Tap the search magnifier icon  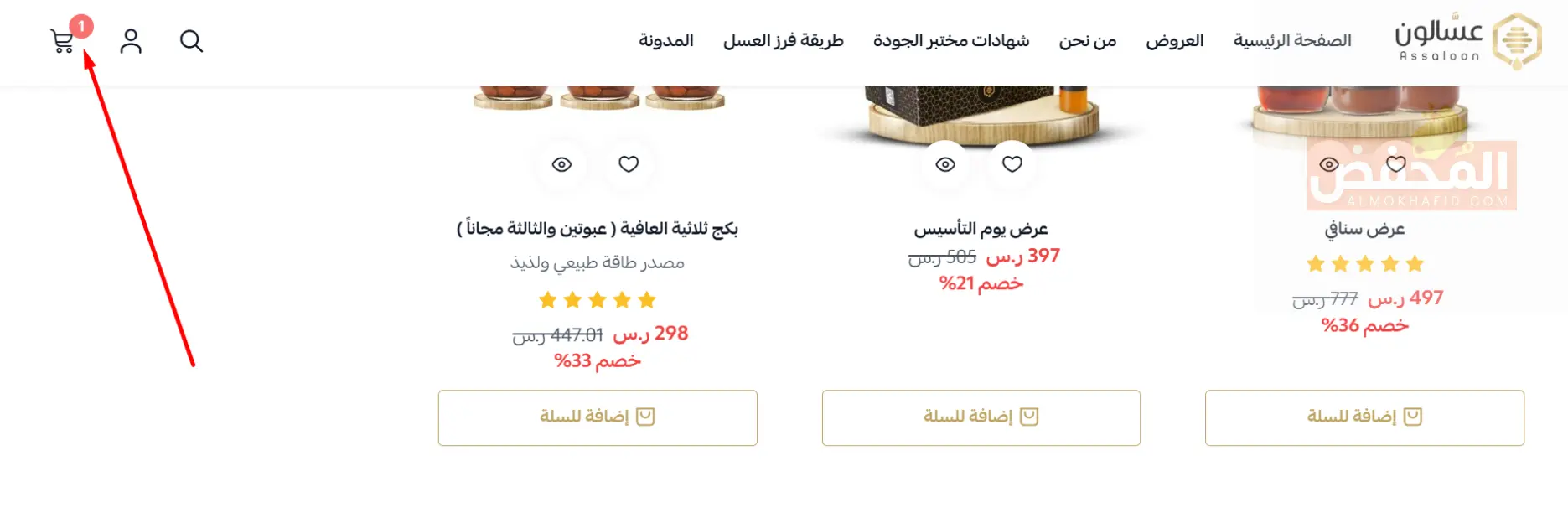pyautogui.click(x=191, y=41)
